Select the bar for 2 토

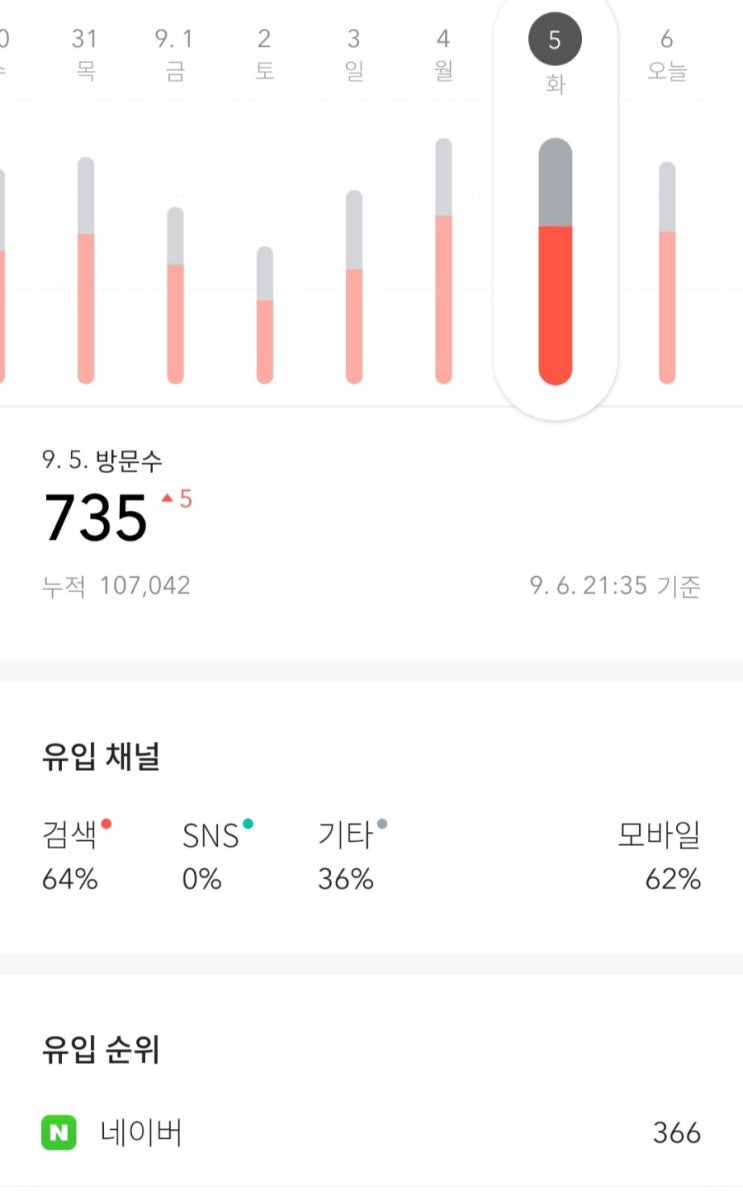click(264, 315)
